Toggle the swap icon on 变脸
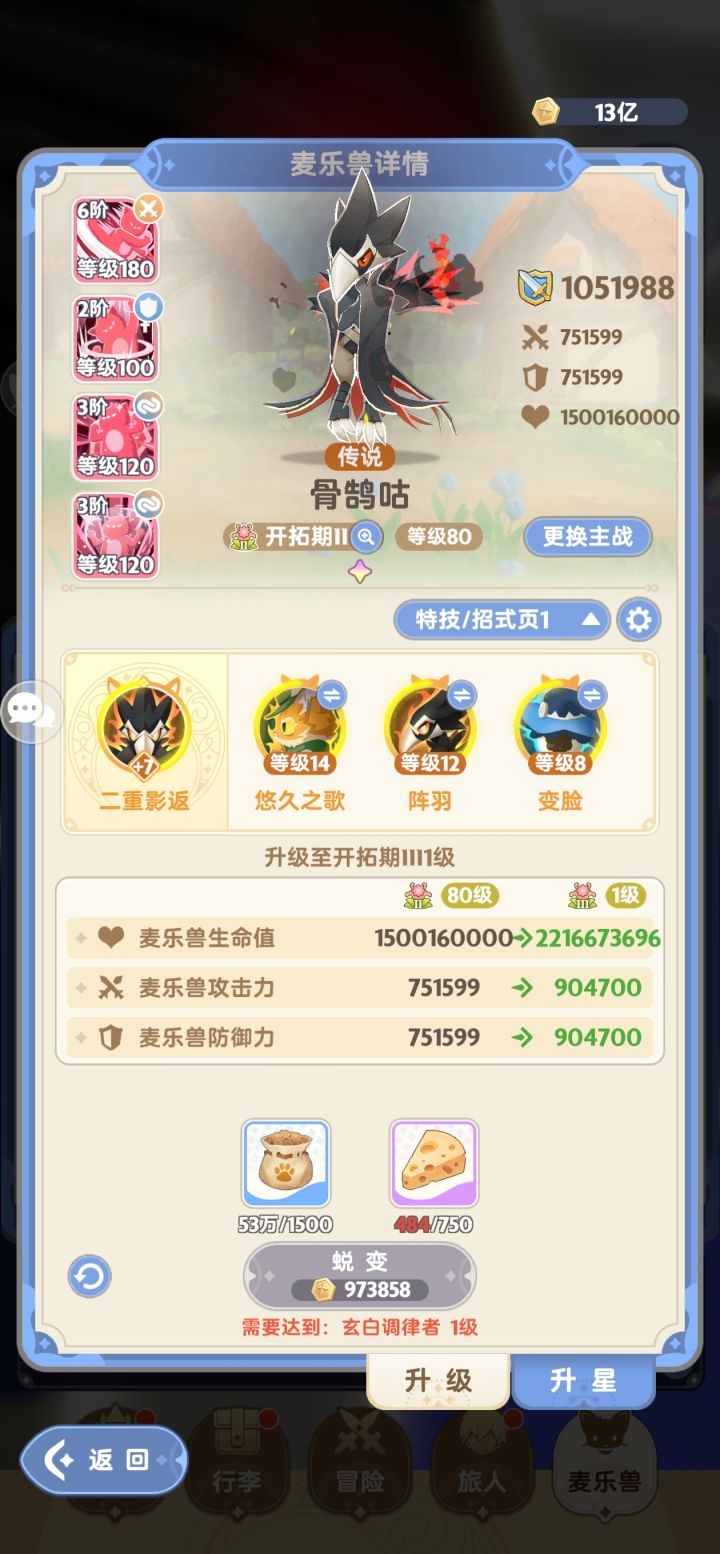The height and width of the screenshot is (1554, 720). tap(591, 693)
